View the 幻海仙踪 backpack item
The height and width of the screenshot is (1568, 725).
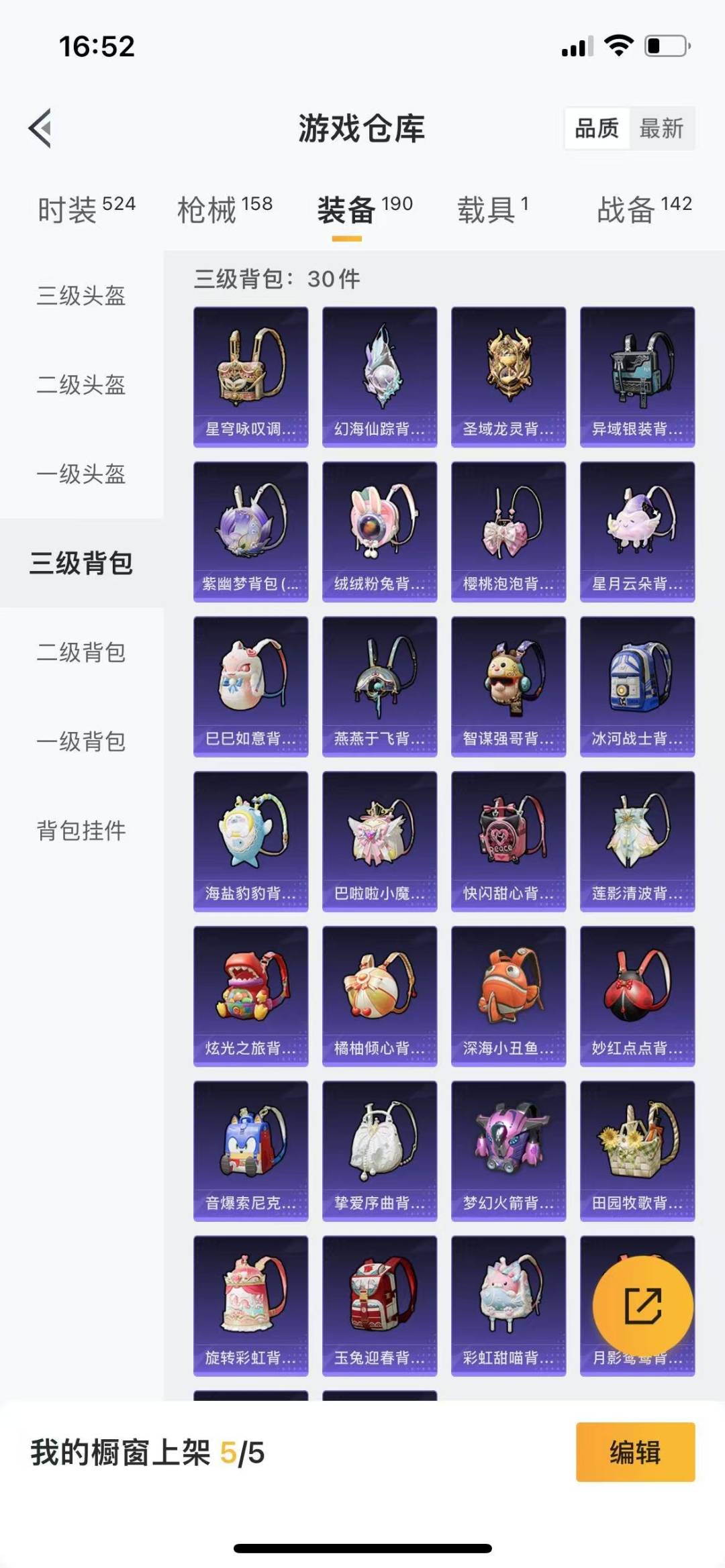pyautogui.click(x=380, y=377)
